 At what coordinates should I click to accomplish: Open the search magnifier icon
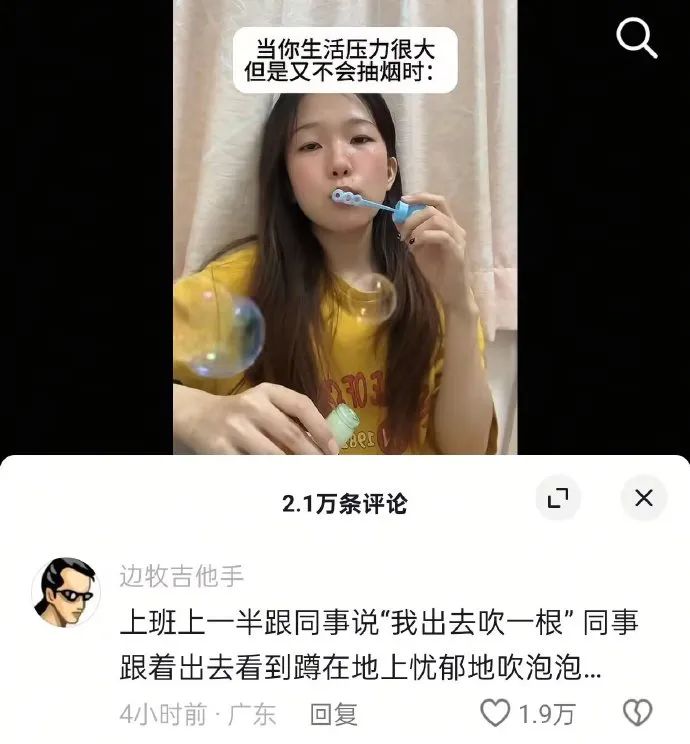636,39
